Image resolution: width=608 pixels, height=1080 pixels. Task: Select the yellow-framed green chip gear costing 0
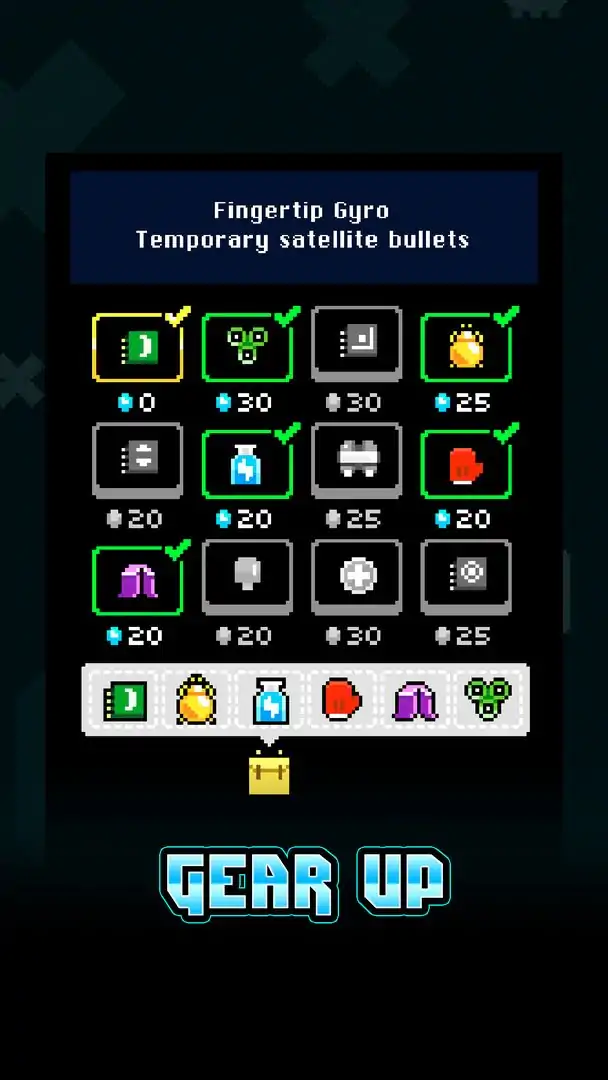pyautogui.click(x=137, y=347)
